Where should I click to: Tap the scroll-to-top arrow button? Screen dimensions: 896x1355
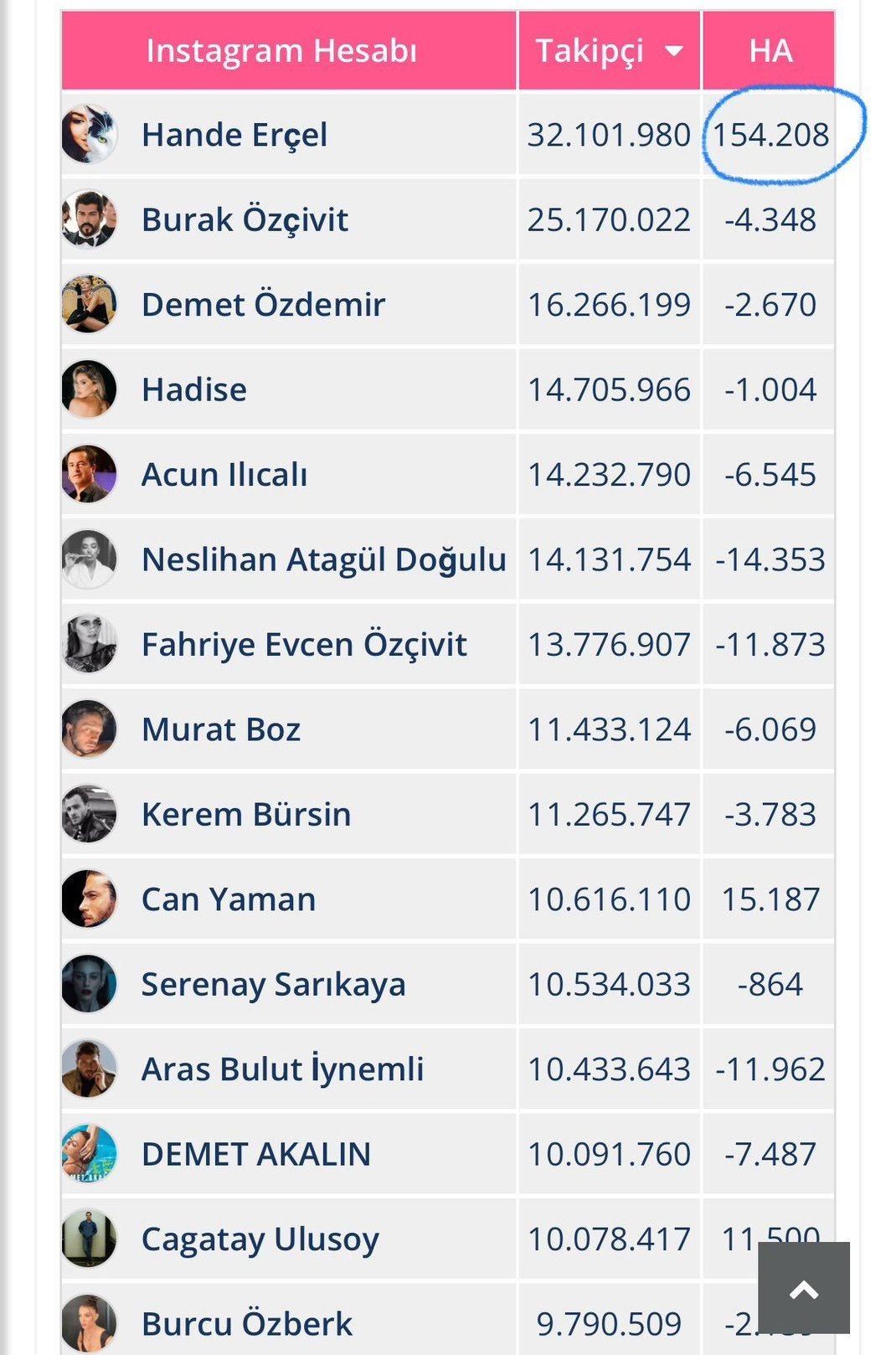pyautogui.click(x=804, y=1287)
